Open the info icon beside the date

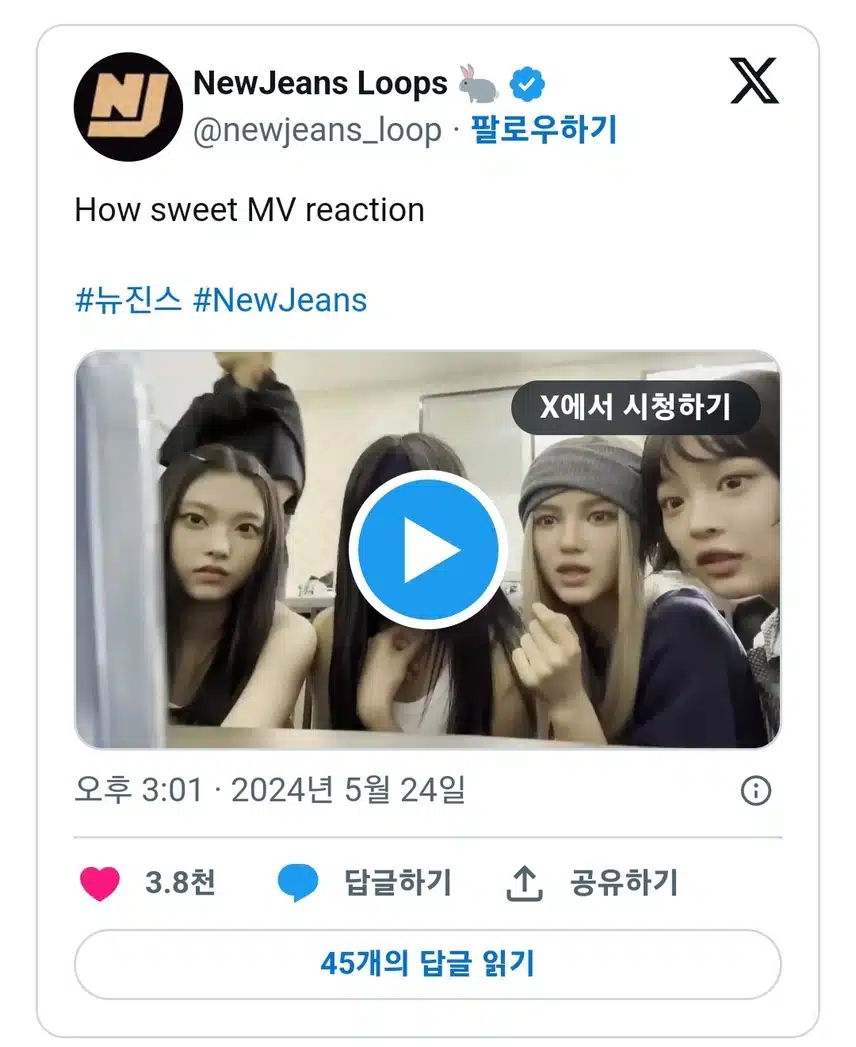click(x=755, y=792)
